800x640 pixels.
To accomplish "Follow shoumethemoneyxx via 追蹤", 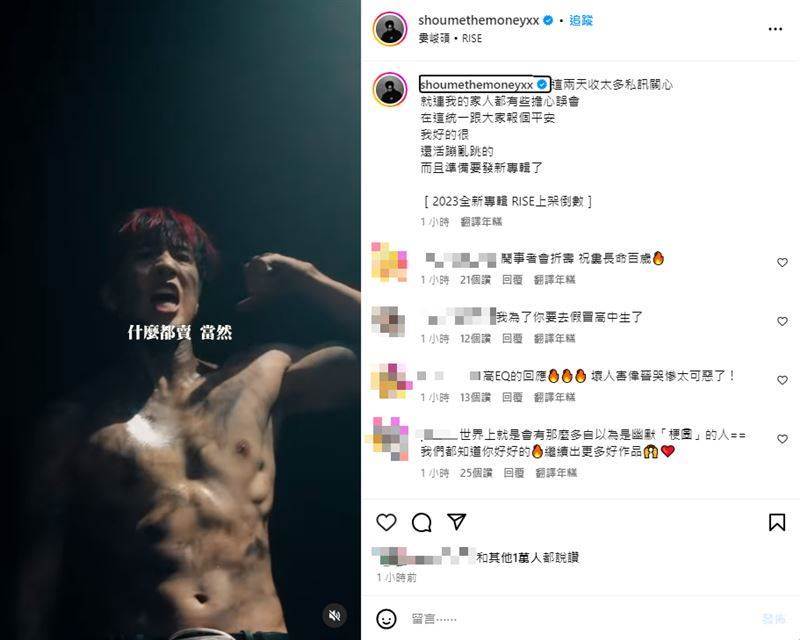I will click(581, 20).
